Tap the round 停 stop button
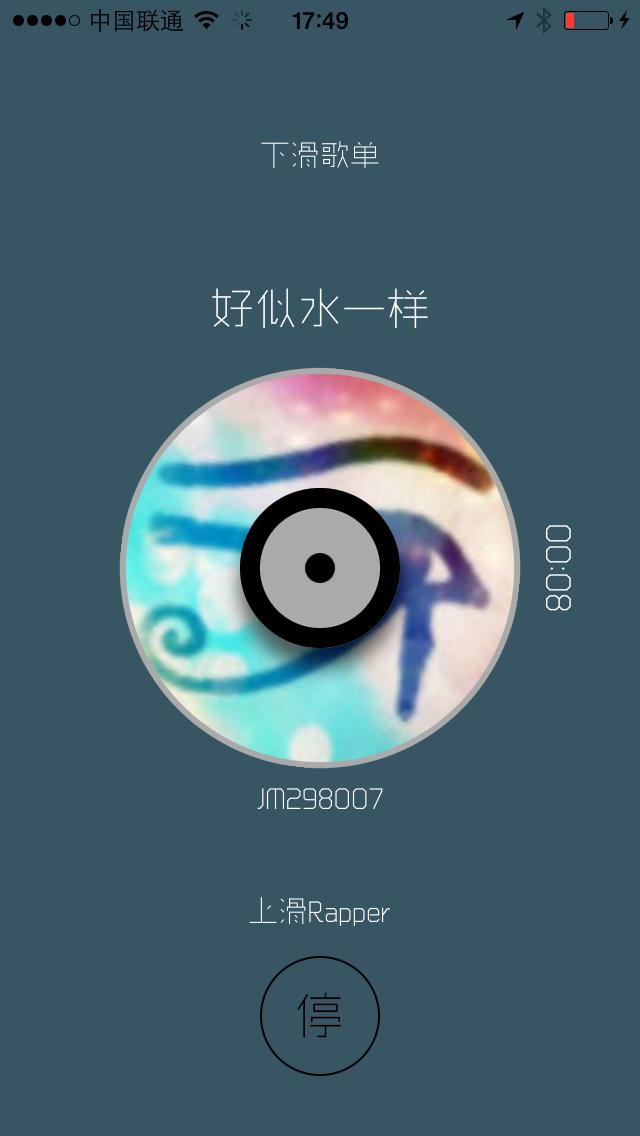Viewport: 640px width, 1136px height. coord(320,1015)
